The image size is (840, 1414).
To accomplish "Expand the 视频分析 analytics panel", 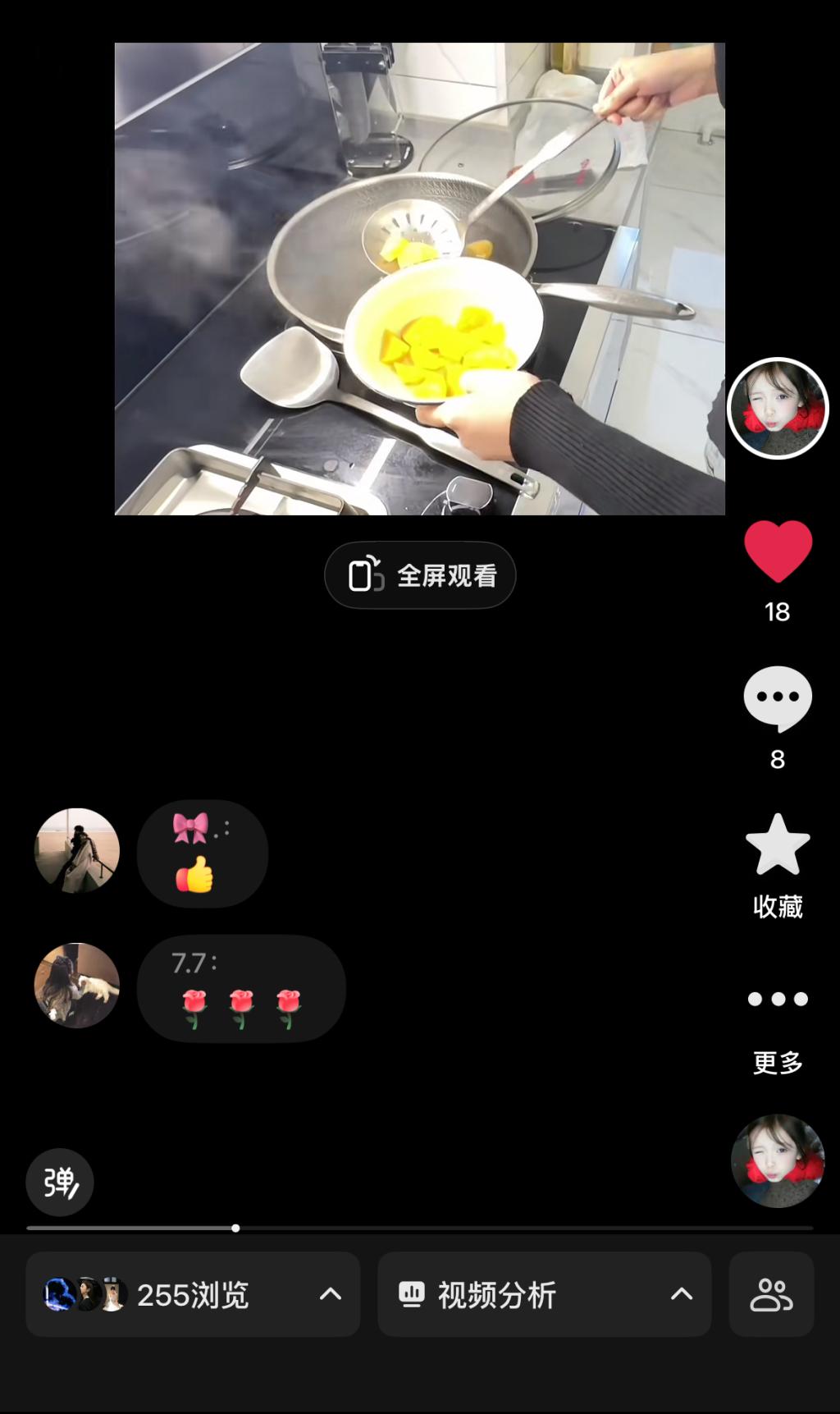I will point(544,1294).
